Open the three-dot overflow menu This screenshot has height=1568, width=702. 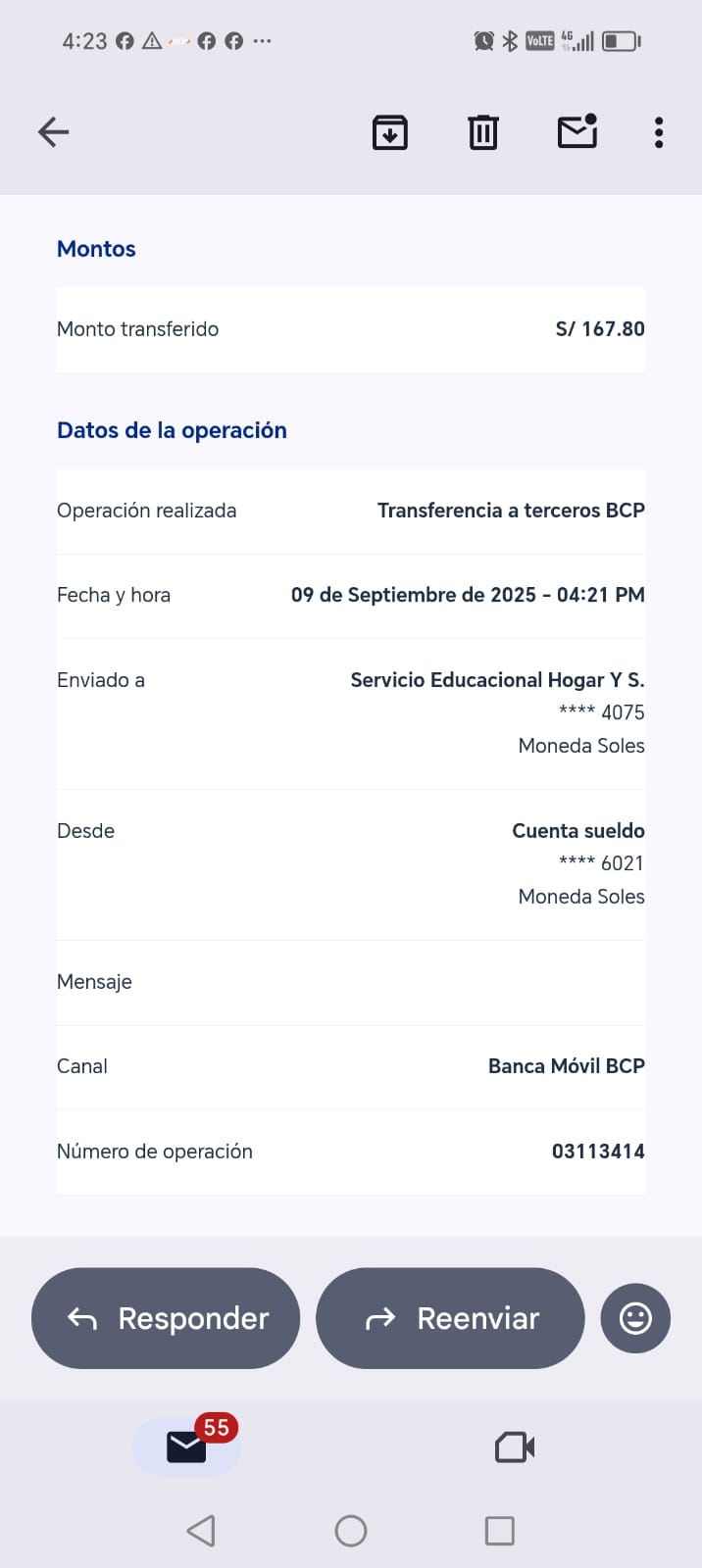659,132
